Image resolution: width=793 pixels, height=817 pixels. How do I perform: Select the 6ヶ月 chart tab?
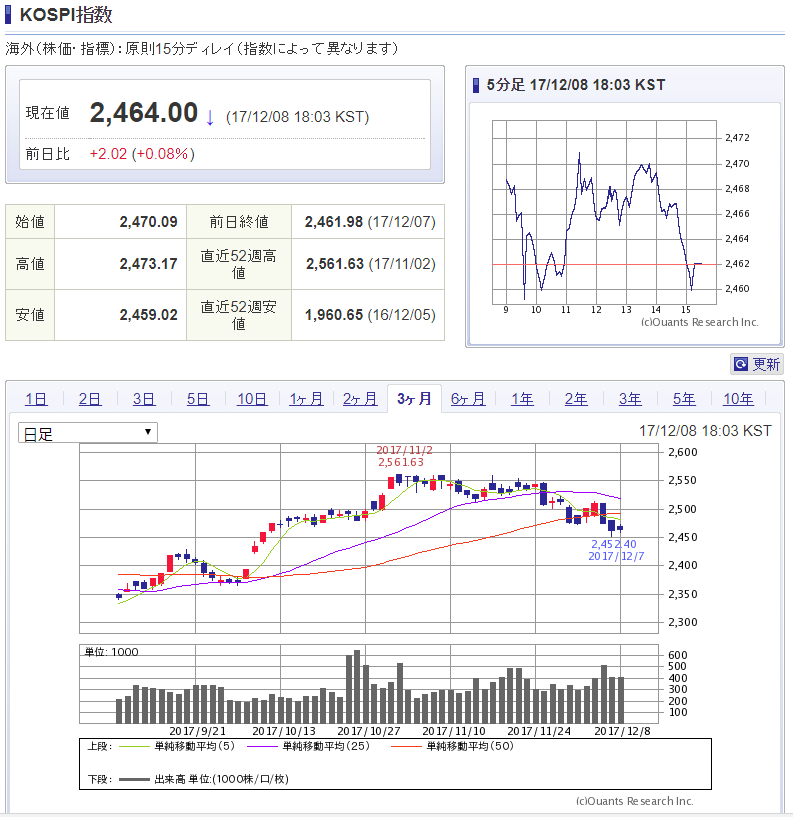click(468, 399)
